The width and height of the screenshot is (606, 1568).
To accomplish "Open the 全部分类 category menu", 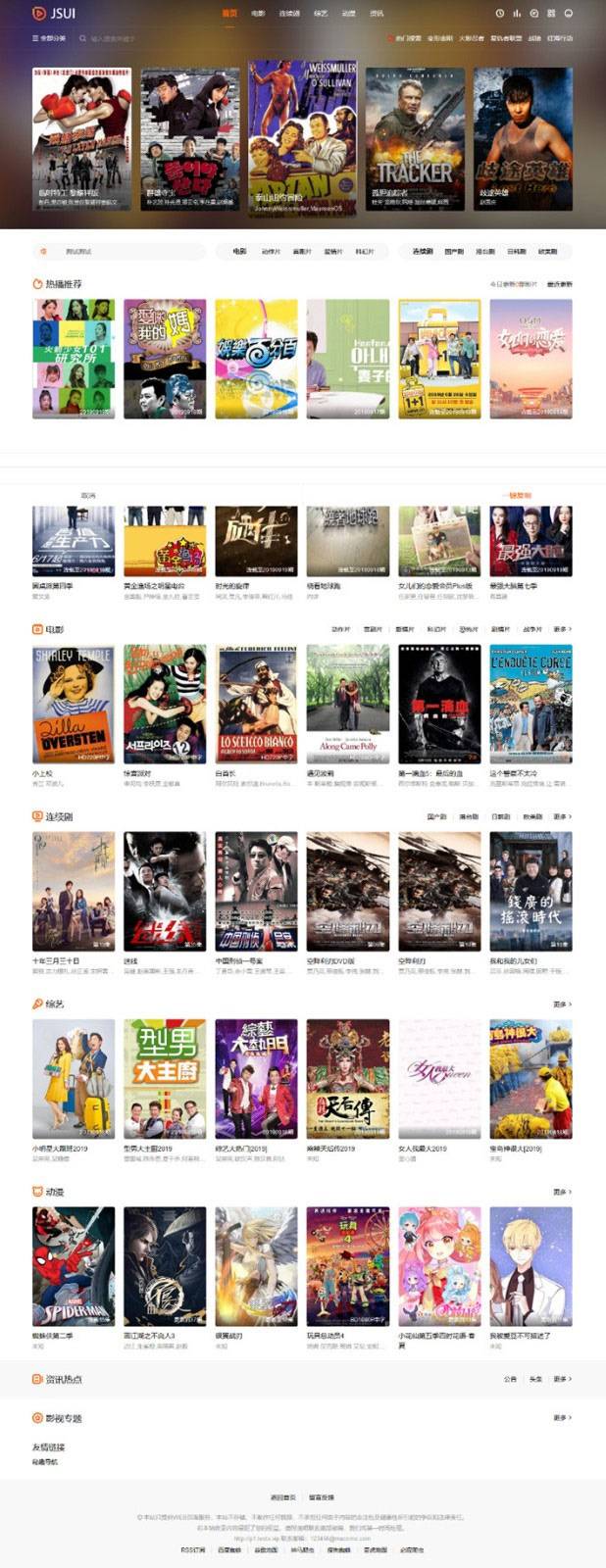I will 49,38.
